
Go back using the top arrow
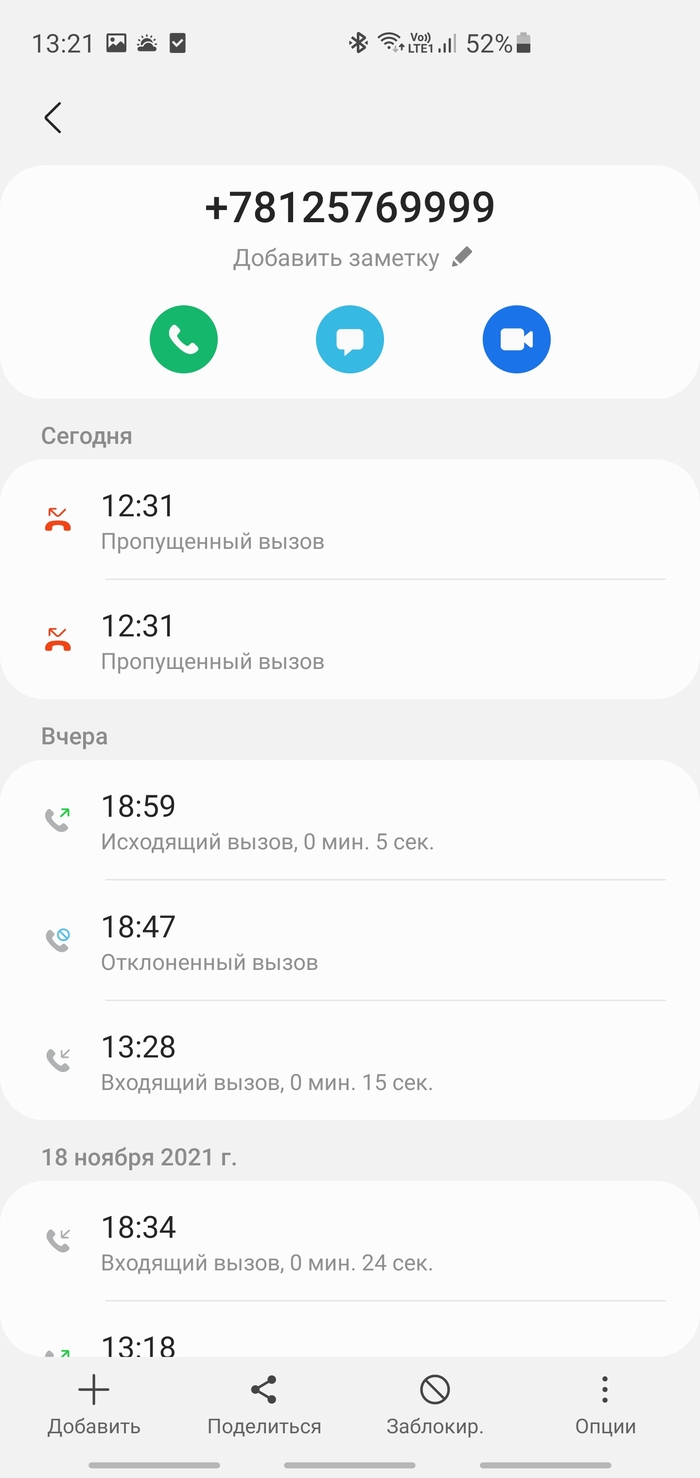click(x=53, y=118)
